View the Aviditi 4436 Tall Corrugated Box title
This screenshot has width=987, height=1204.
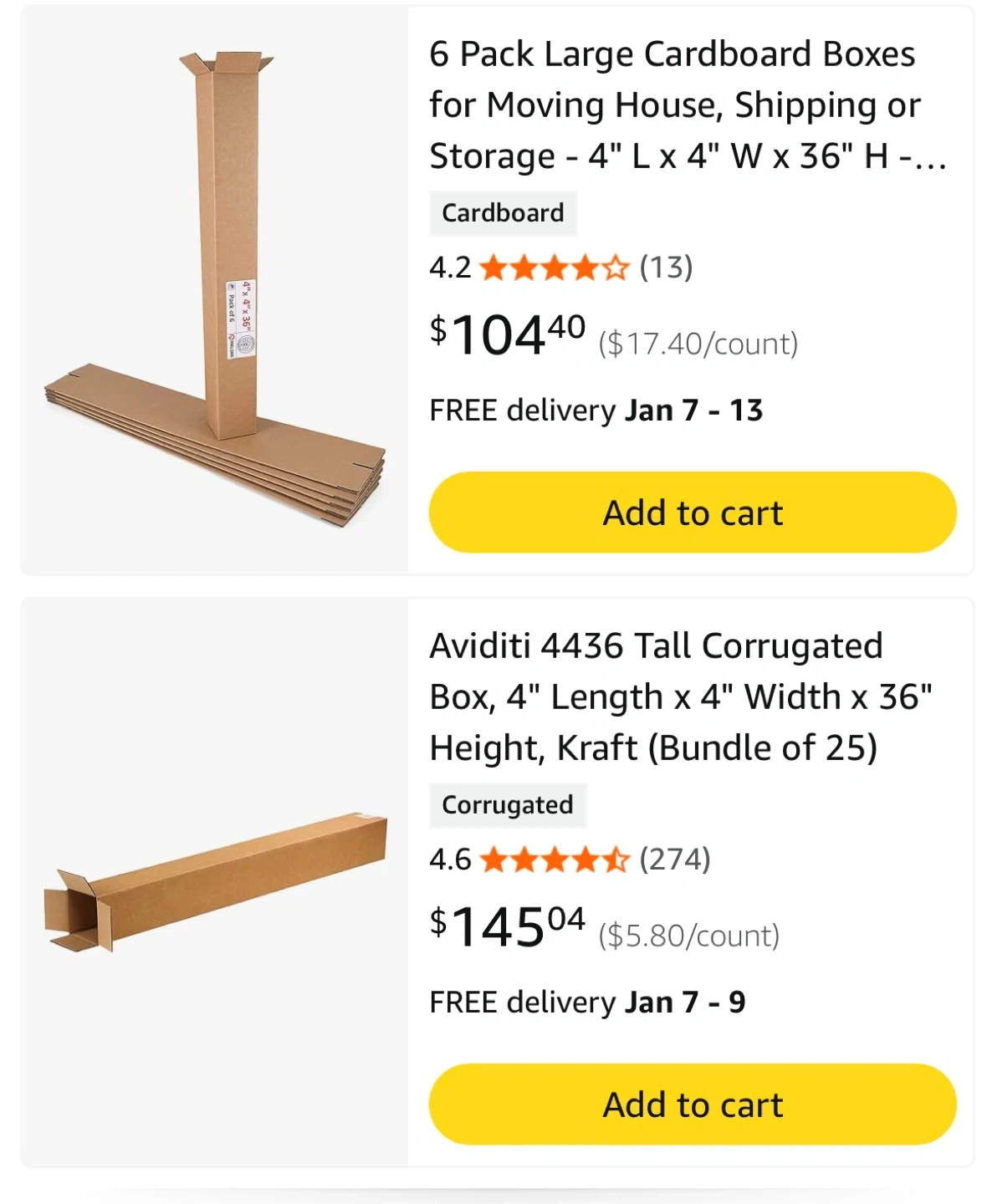click(679, 696)
